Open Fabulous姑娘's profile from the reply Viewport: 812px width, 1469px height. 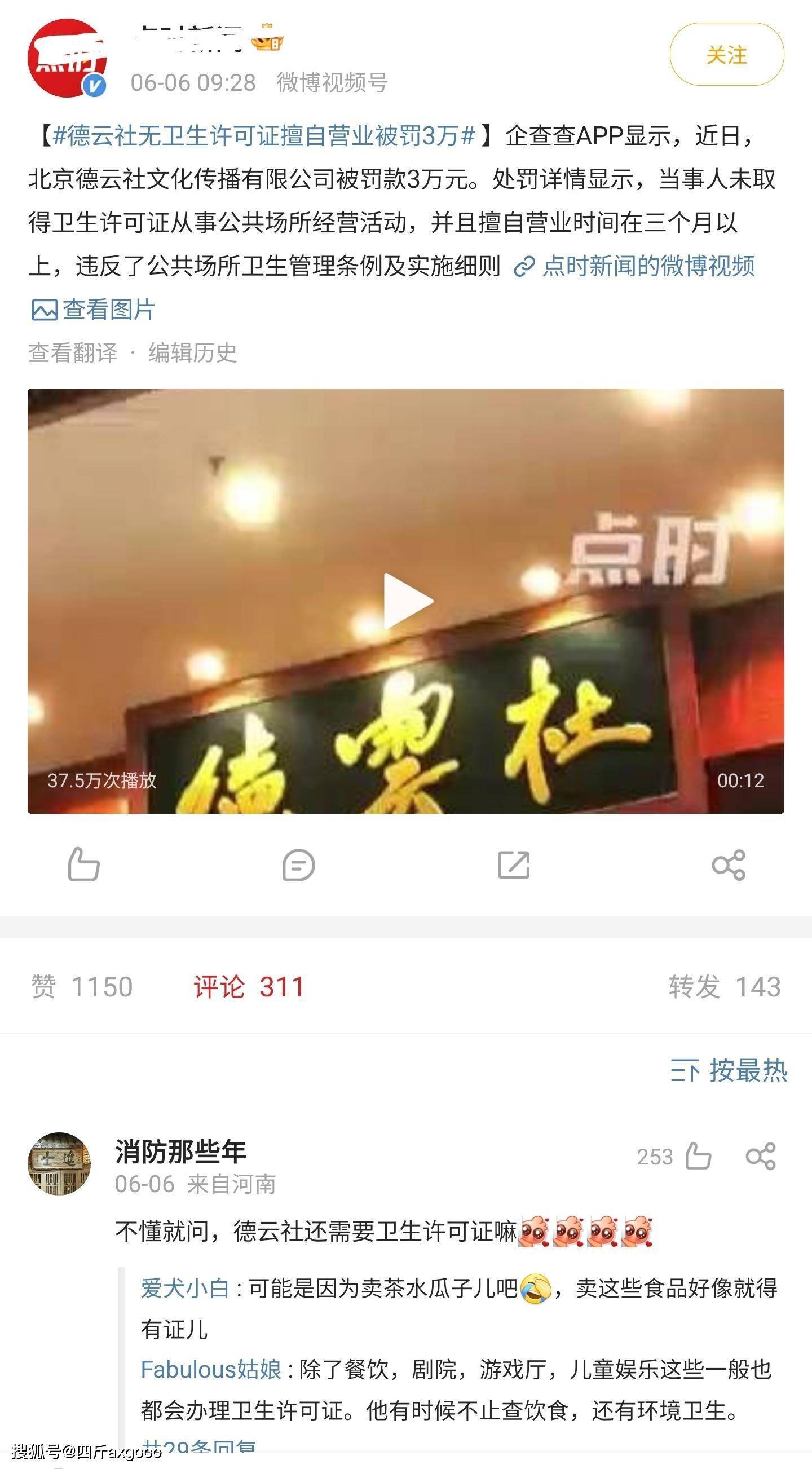point(210,1370)
